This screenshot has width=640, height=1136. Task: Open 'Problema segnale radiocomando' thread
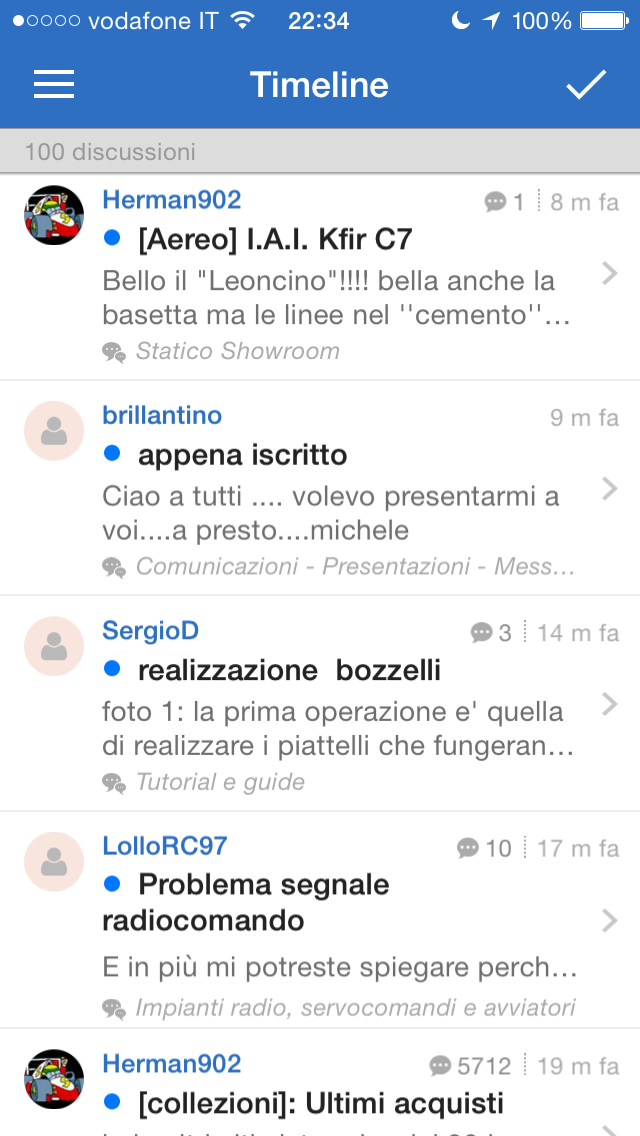click(x=320, y=919)
